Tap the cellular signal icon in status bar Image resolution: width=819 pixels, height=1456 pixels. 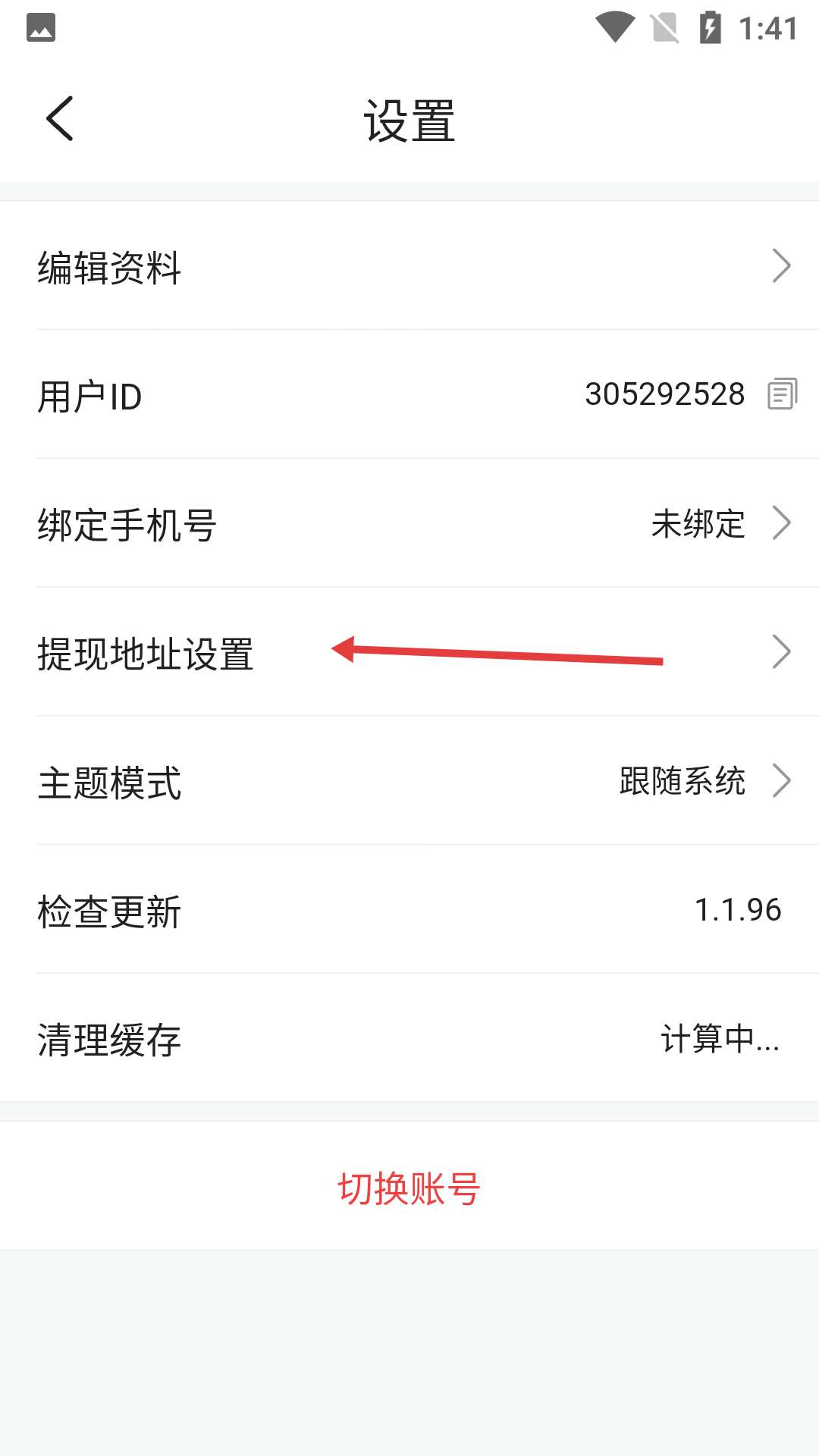[x=664, y=27]
